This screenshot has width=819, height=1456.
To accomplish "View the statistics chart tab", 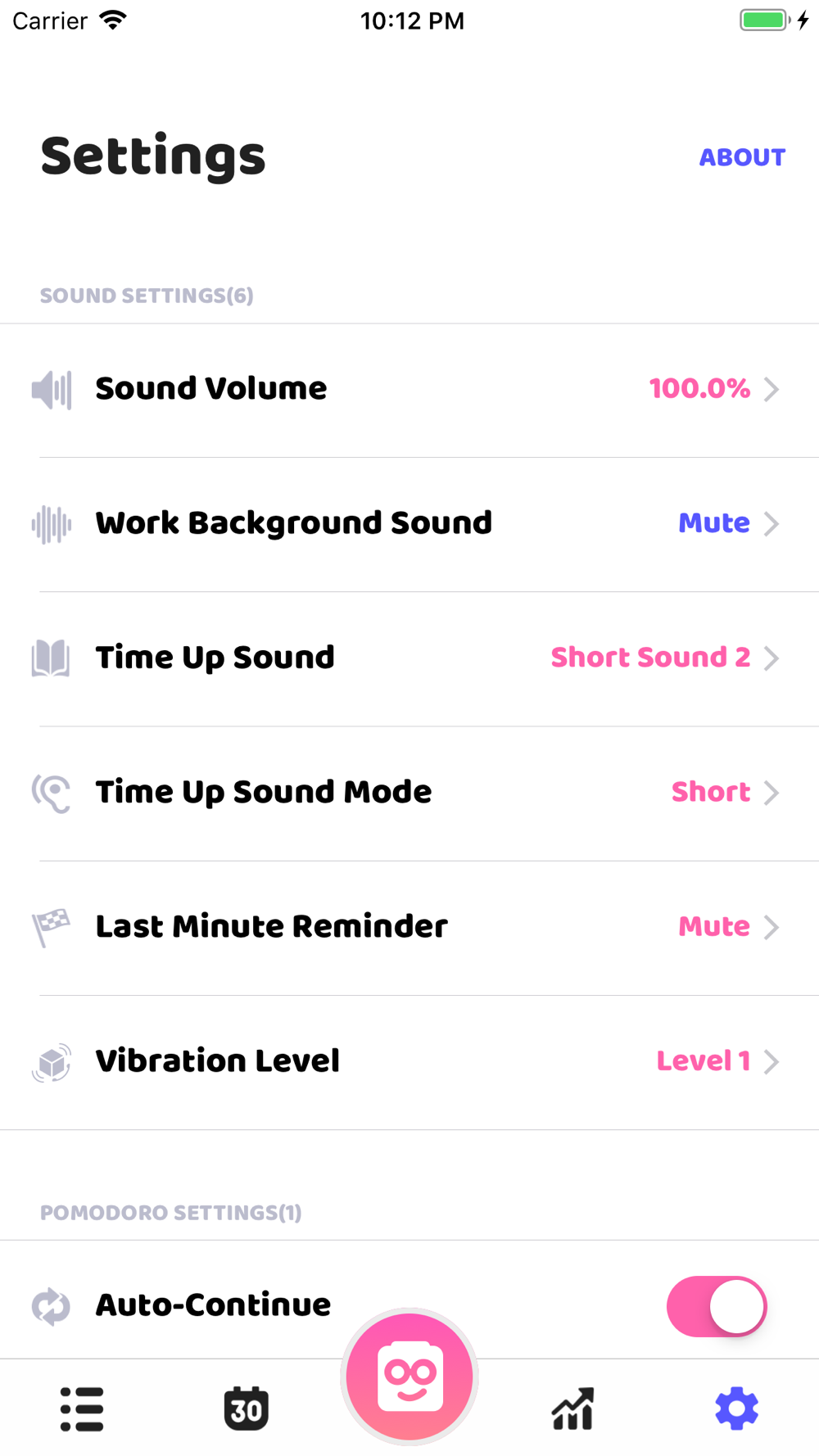I will [572, 1409].
